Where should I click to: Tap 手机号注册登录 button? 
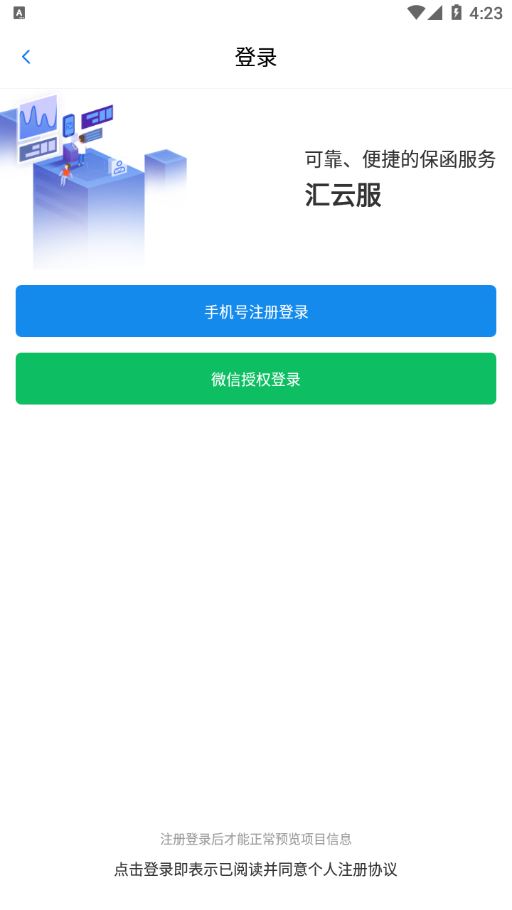(x=256, y=311)
